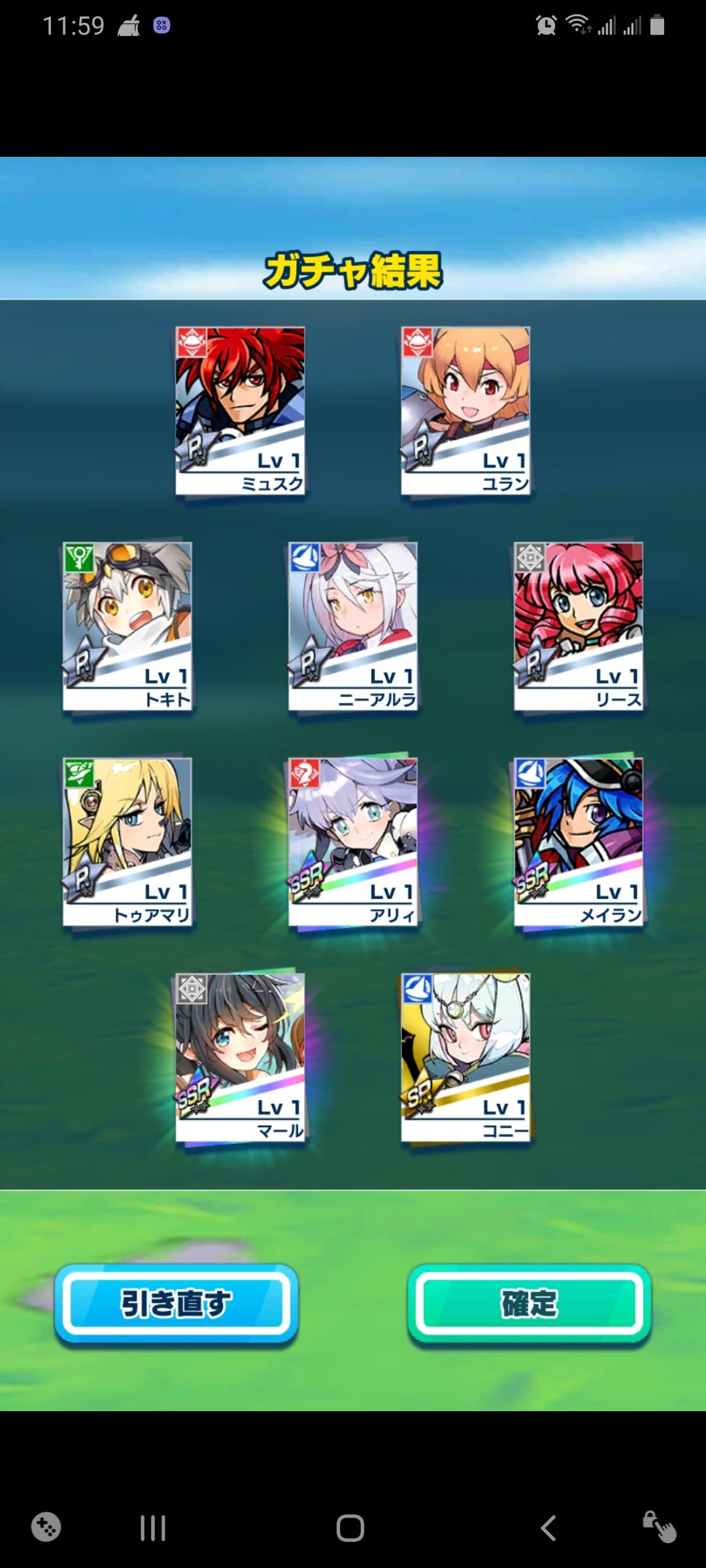
Task: Select the ニーアルラ character card
Action: (x=353, y=626)
